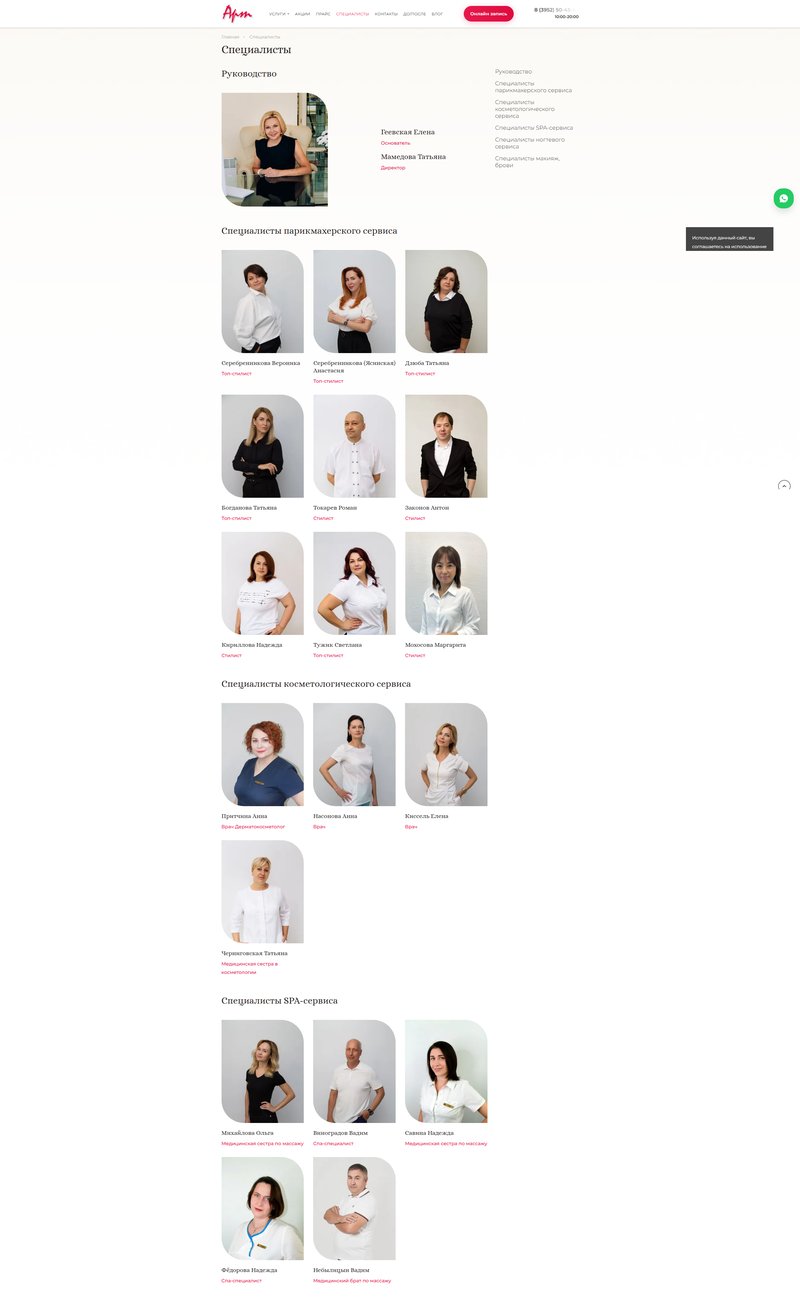Open the WhatsApp chat button
This screenshot has width=800, height=1300.
(x=784, y=198)
